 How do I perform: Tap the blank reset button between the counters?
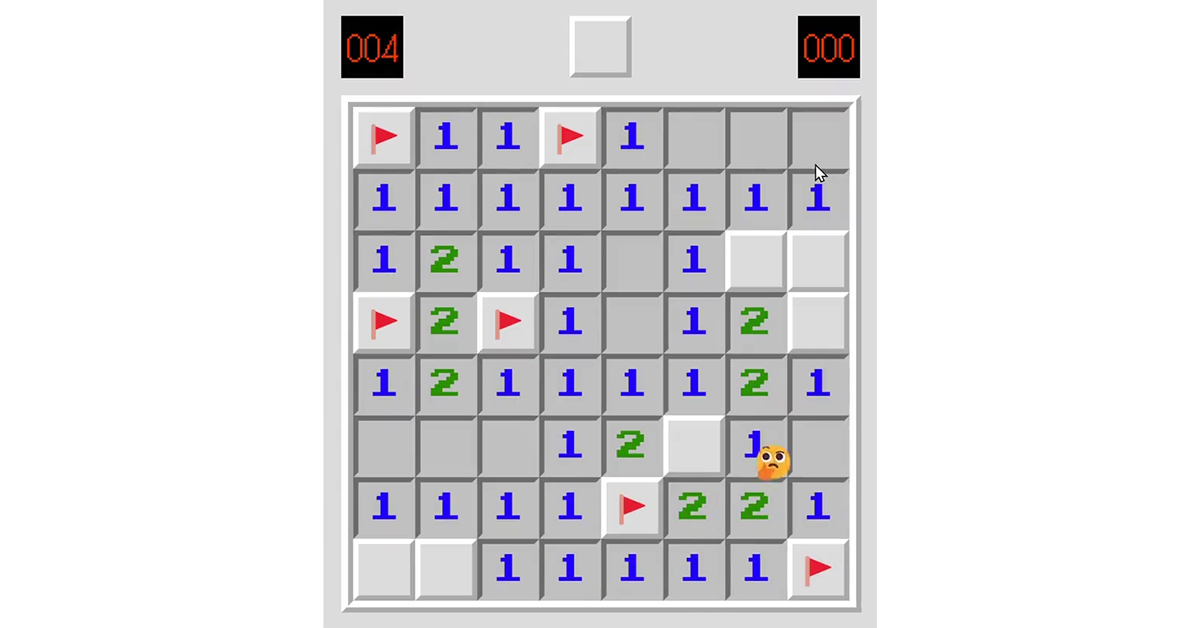tap(600, 46)
